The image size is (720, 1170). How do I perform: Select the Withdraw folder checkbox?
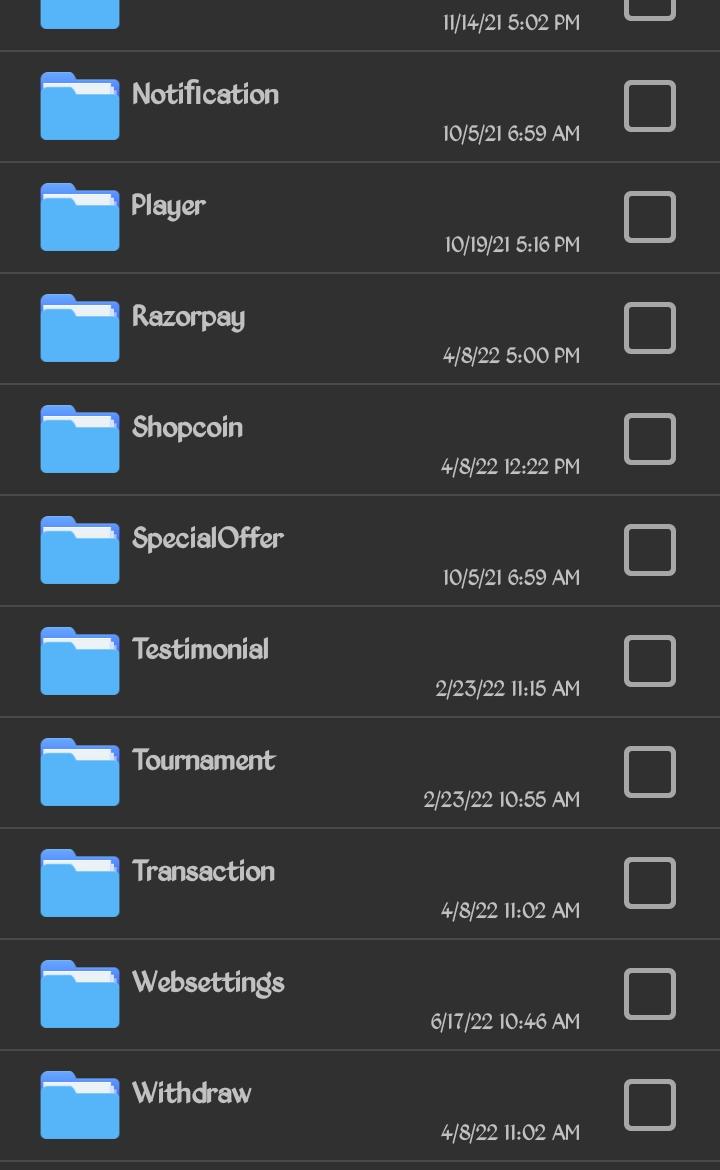650,1105
